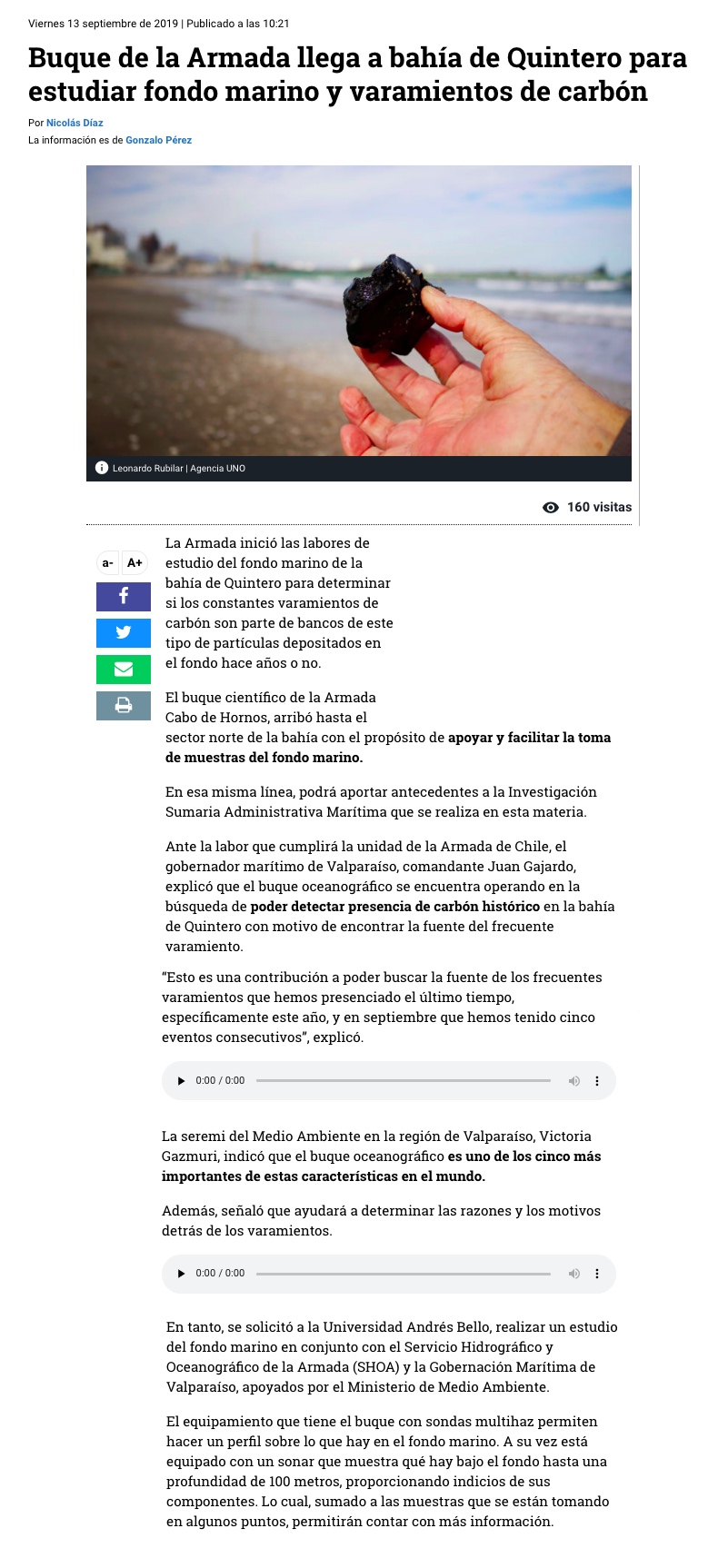Open the second audio player's overflow menu
The width and height of the screenshot is (708, 1568).
(597, 1274)
